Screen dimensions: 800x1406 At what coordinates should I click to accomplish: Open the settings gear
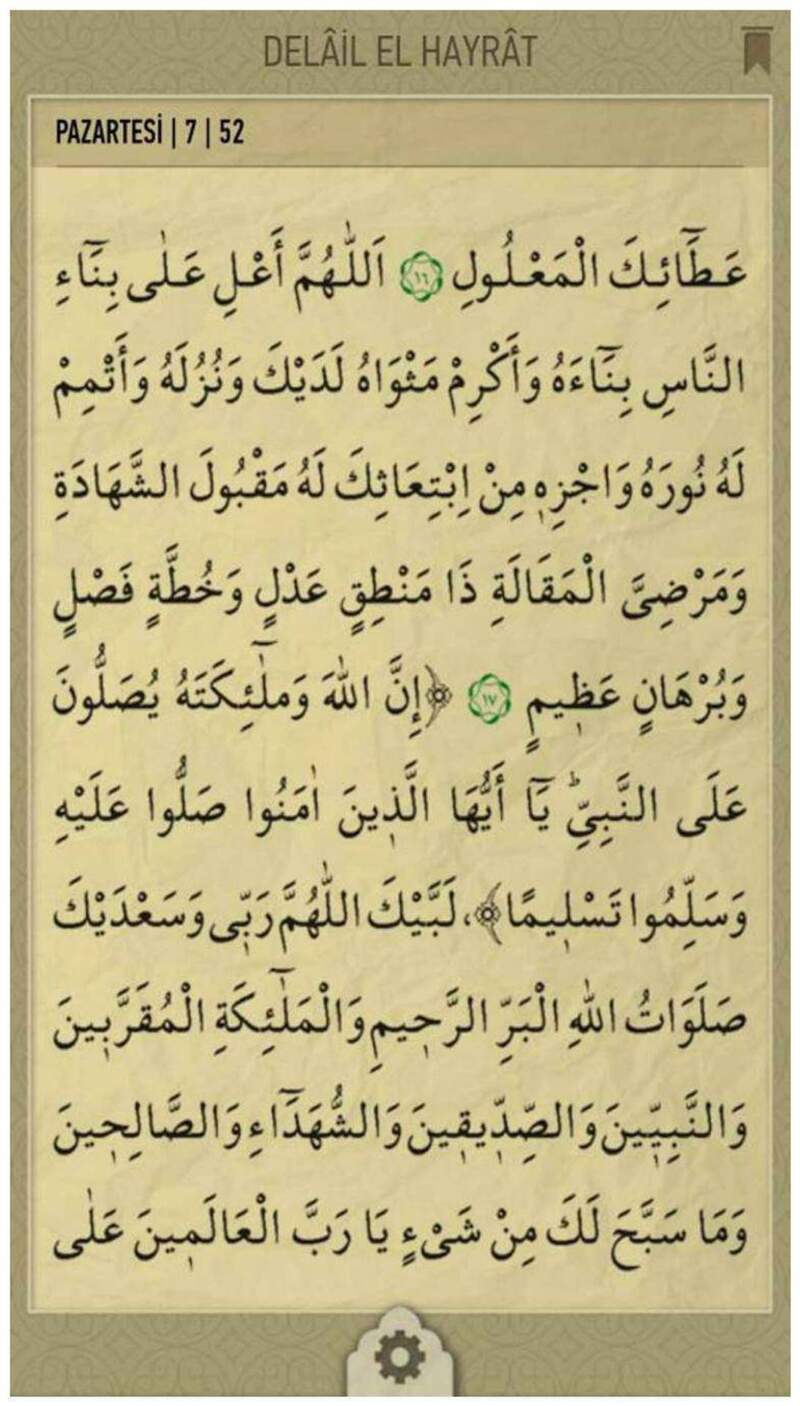(x=400, y=1358)
